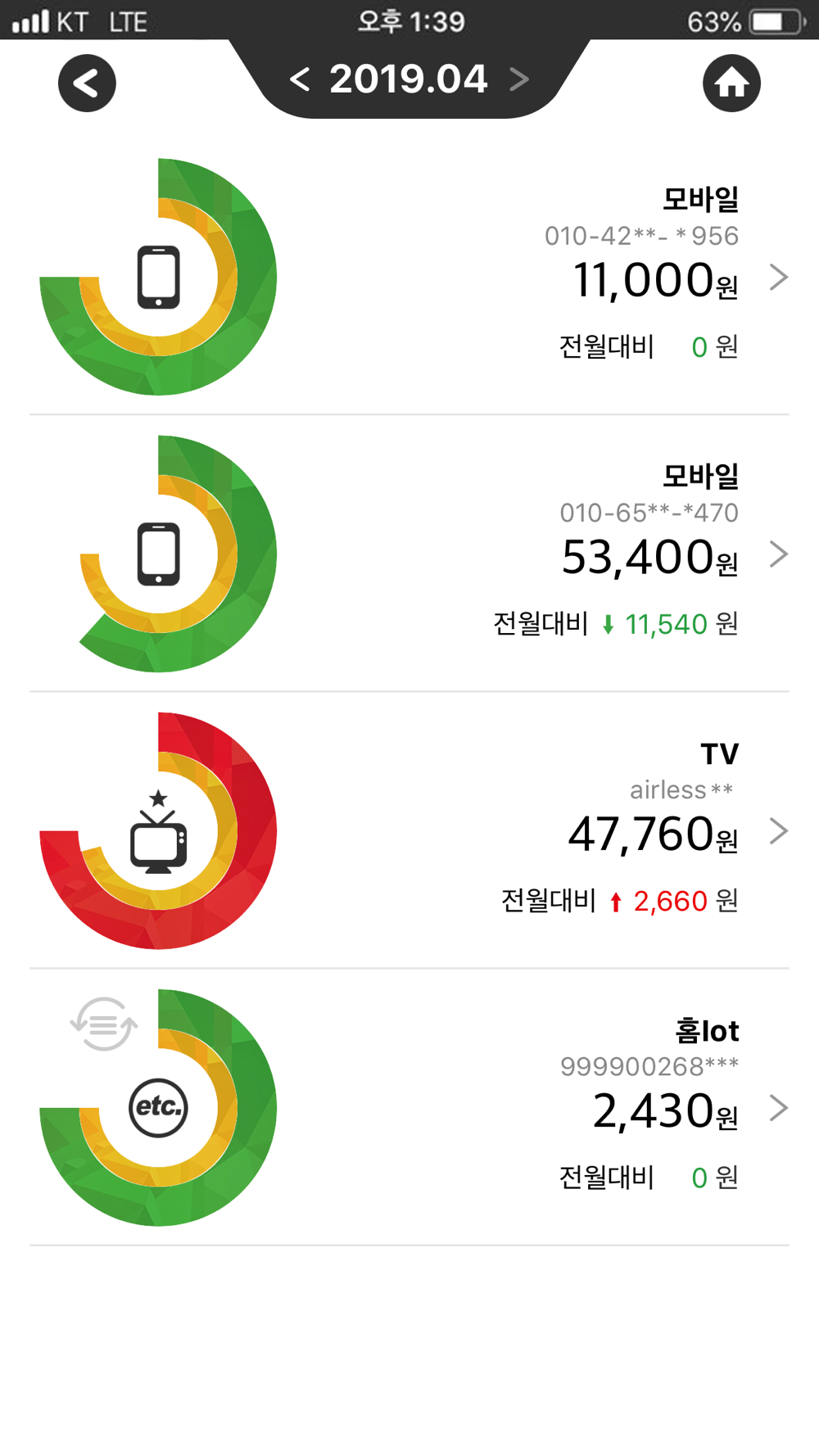Tap the swap icon beside the etc. chart
The height and width of the screenshot is (1456, 819).
(x=104, y=1024)
